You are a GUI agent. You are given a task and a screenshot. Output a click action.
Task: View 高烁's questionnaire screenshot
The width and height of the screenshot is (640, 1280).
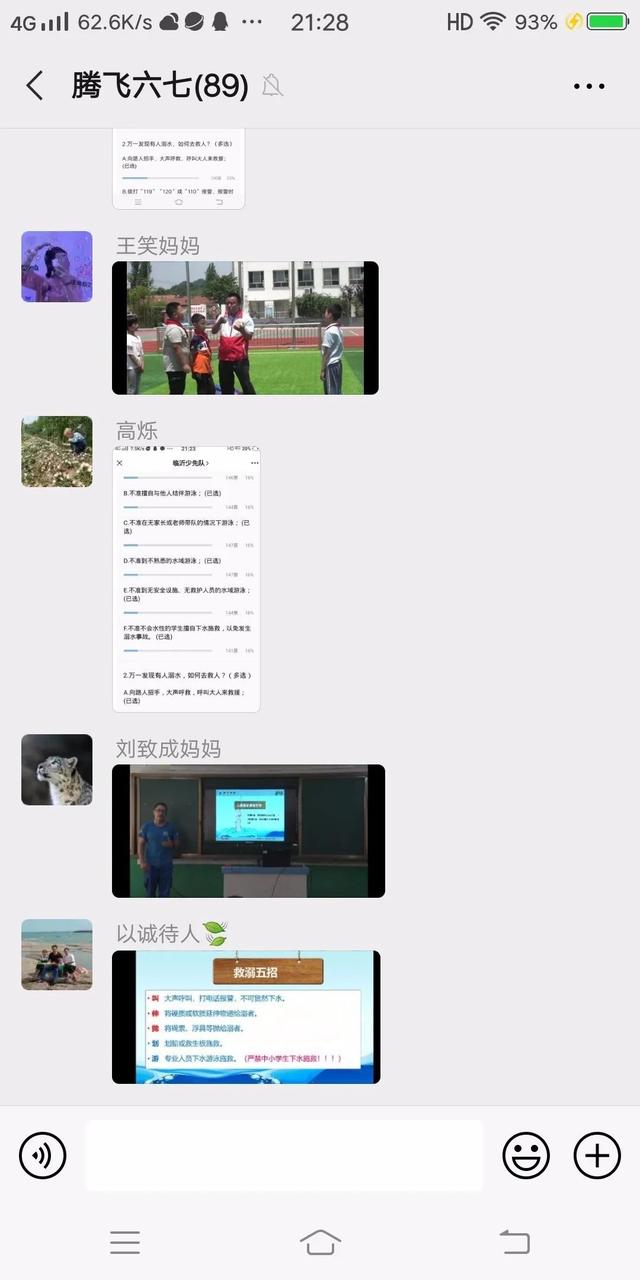[x=187, y=579]
